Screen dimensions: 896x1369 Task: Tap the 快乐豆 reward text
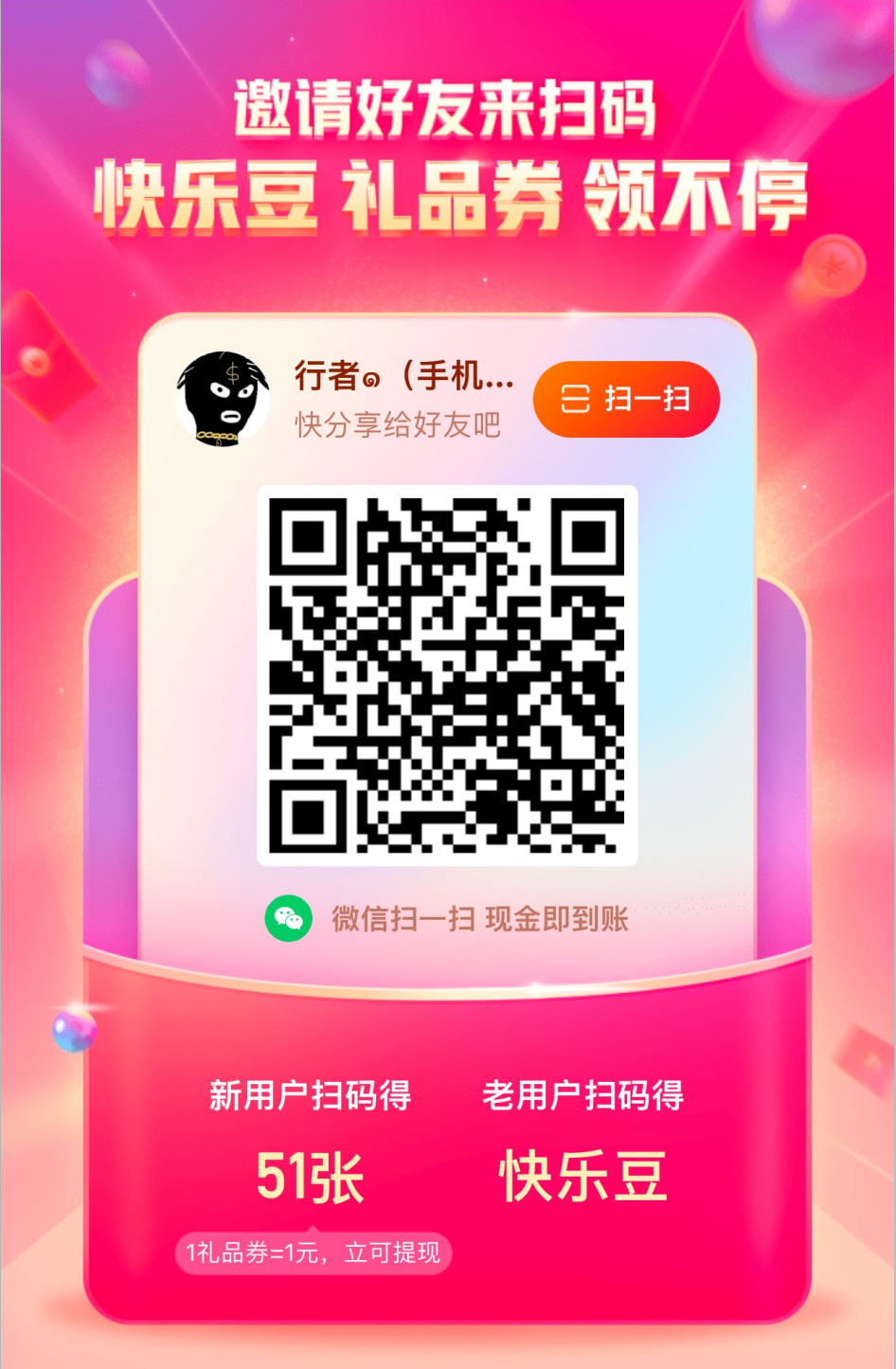pyautogui.click(x=585, y=1175)
